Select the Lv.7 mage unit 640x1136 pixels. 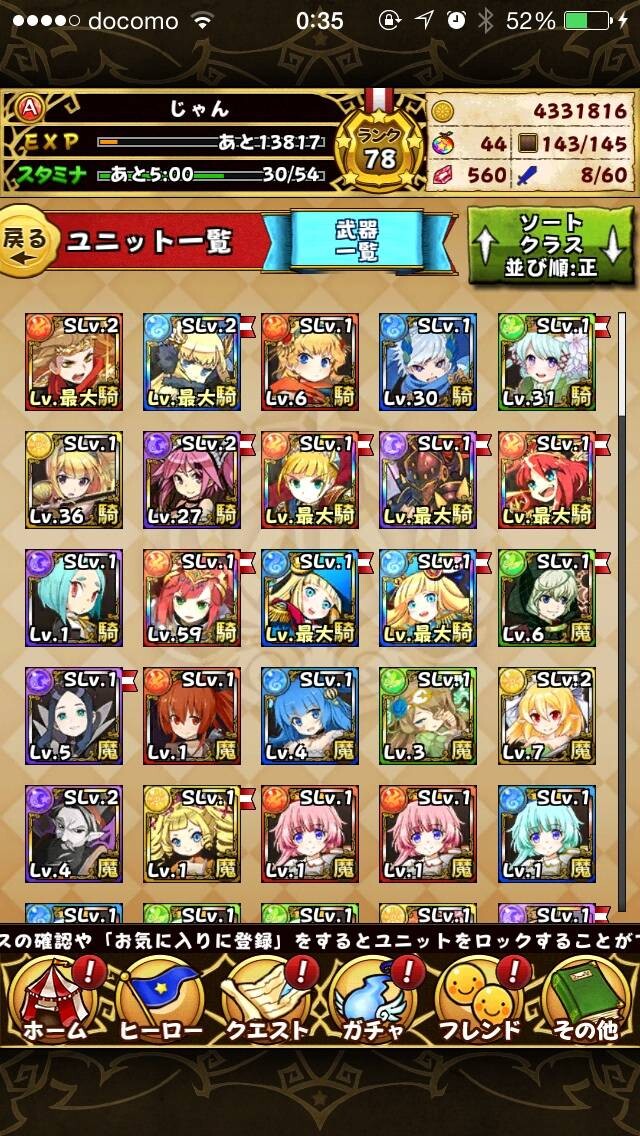pos(547,716)
